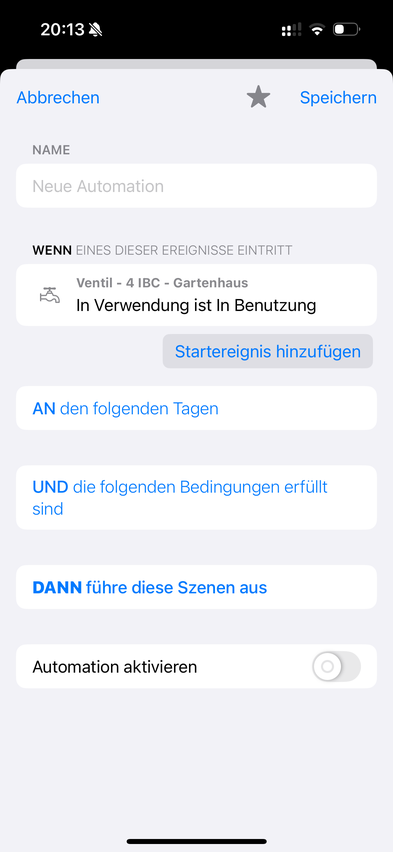Open AN den folgenden Tagen settings
Viewport: 393px width, 852px height.
click(196, 408)
